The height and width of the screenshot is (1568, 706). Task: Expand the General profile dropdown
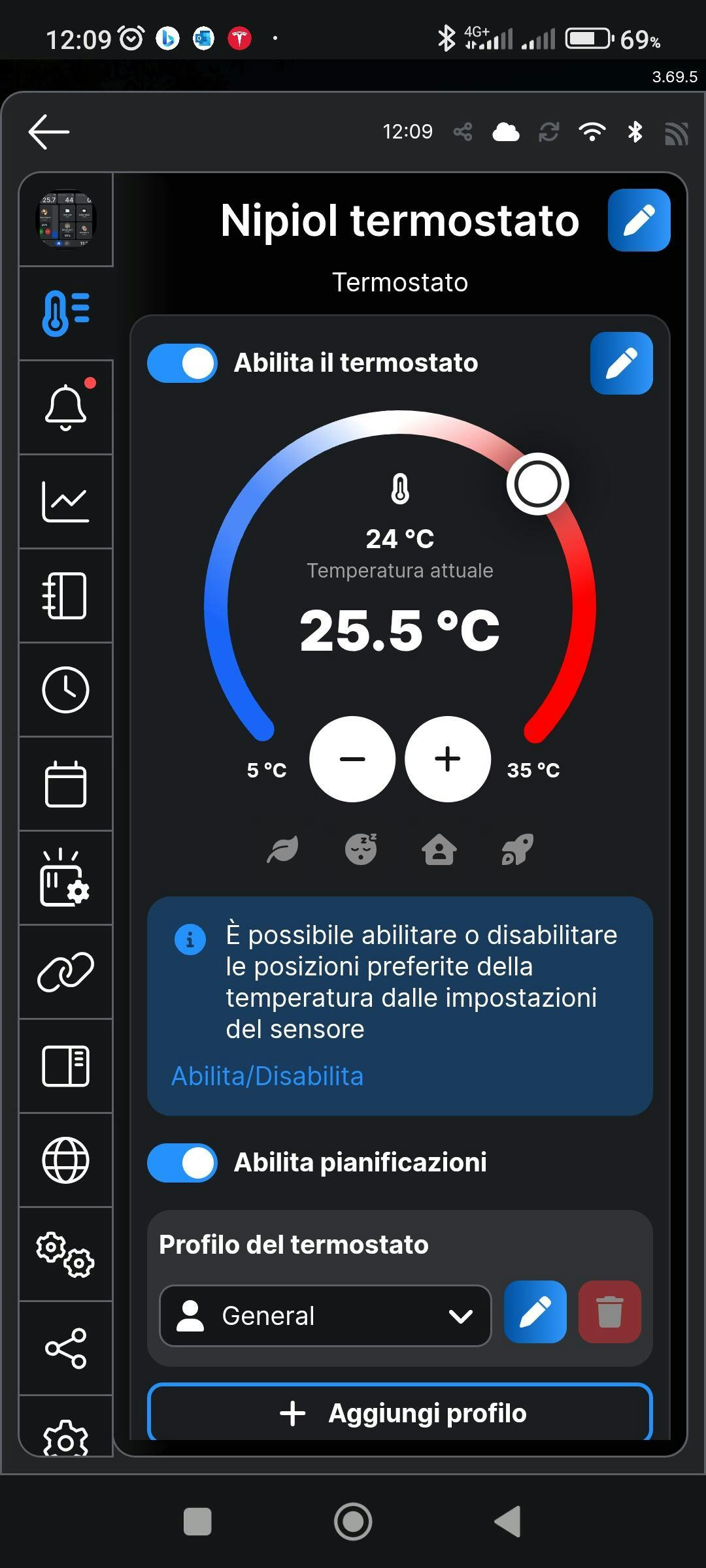[x=325, y=1316]
